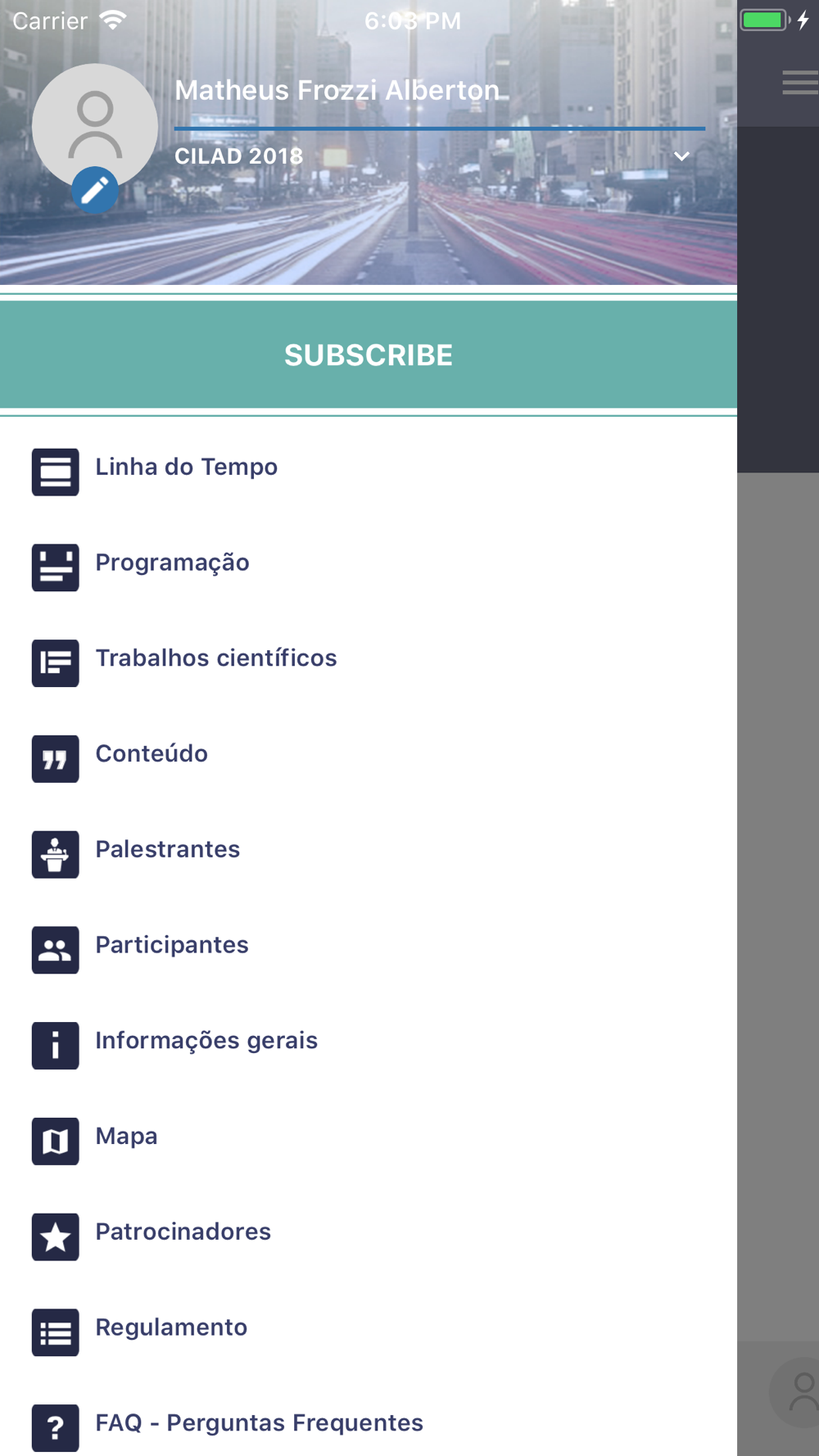Expand the CILAD 2018 event dropdown
The height and width of the screenshot is (1456, 819).
pos(681,156)
